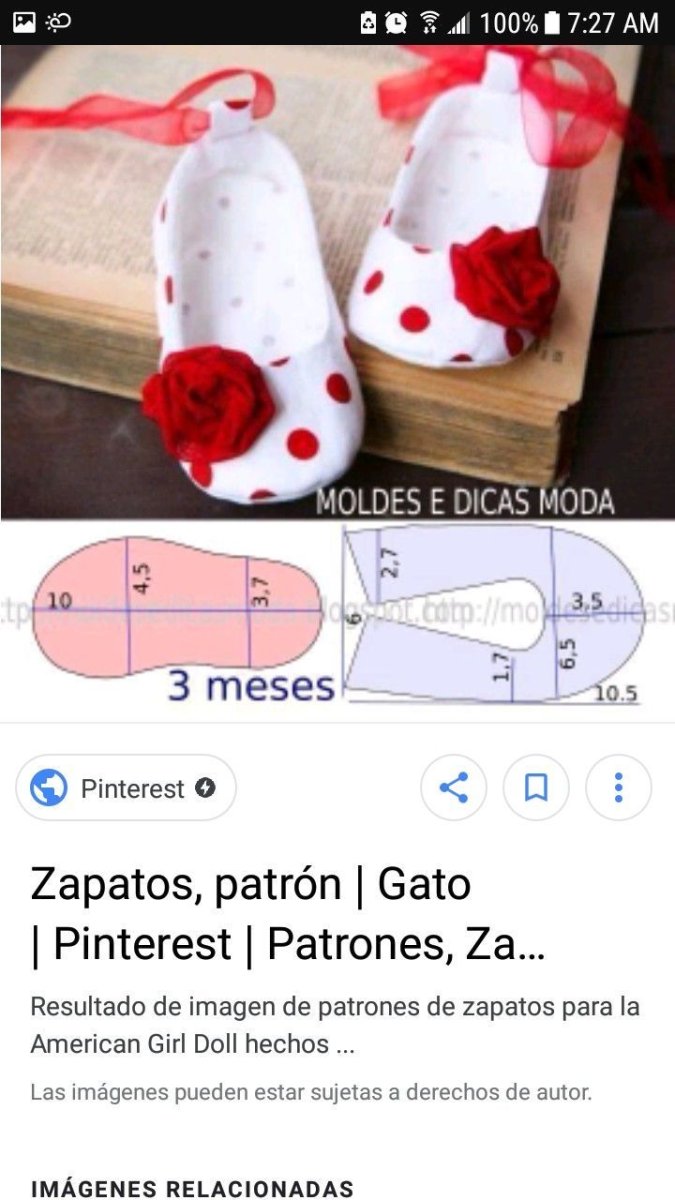675x1200 pixels.
Task: Open the Zapatos, patrón Pinterest page title
Action: [289, 914]
